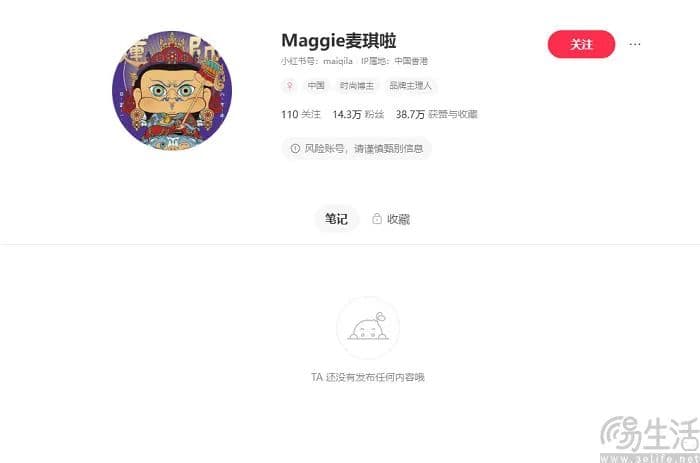Viewport: 700px width, 463px height.
Task: Open the three-dot overflow menu
Action: [x=635, y=44]
